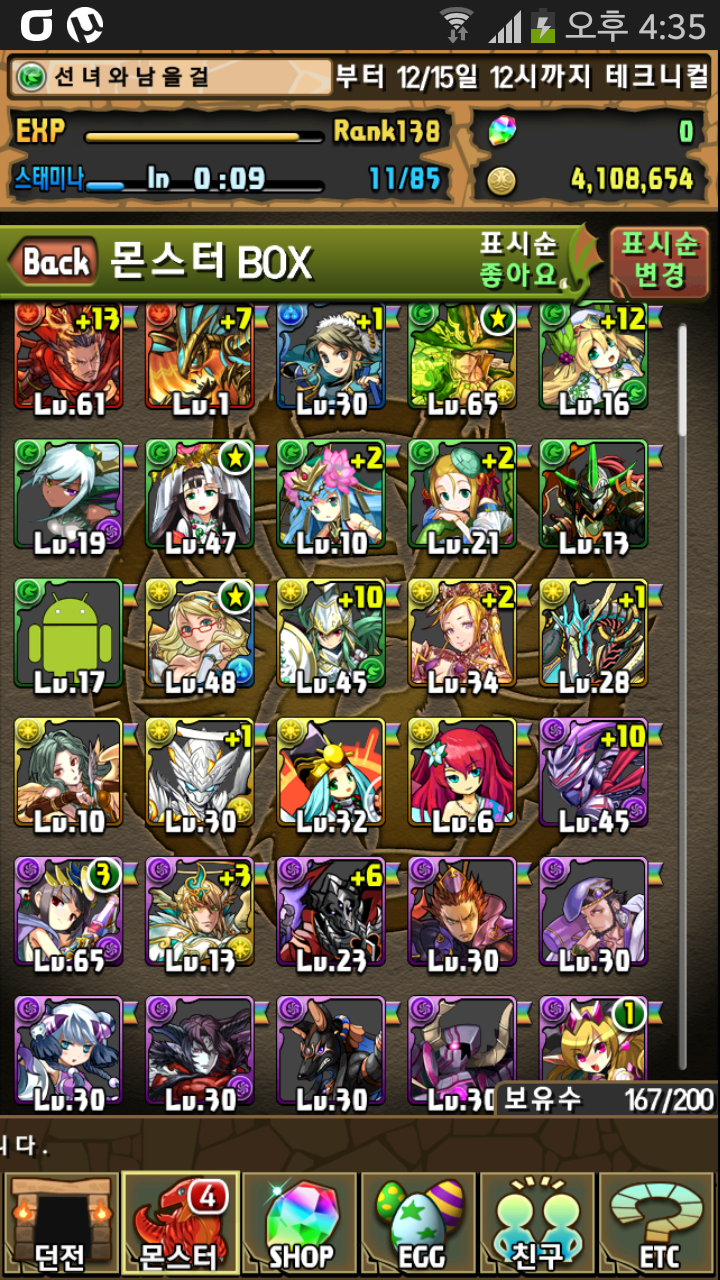
Task: Switch to the 던전 tab
Action: click(x=60, y=1225)
